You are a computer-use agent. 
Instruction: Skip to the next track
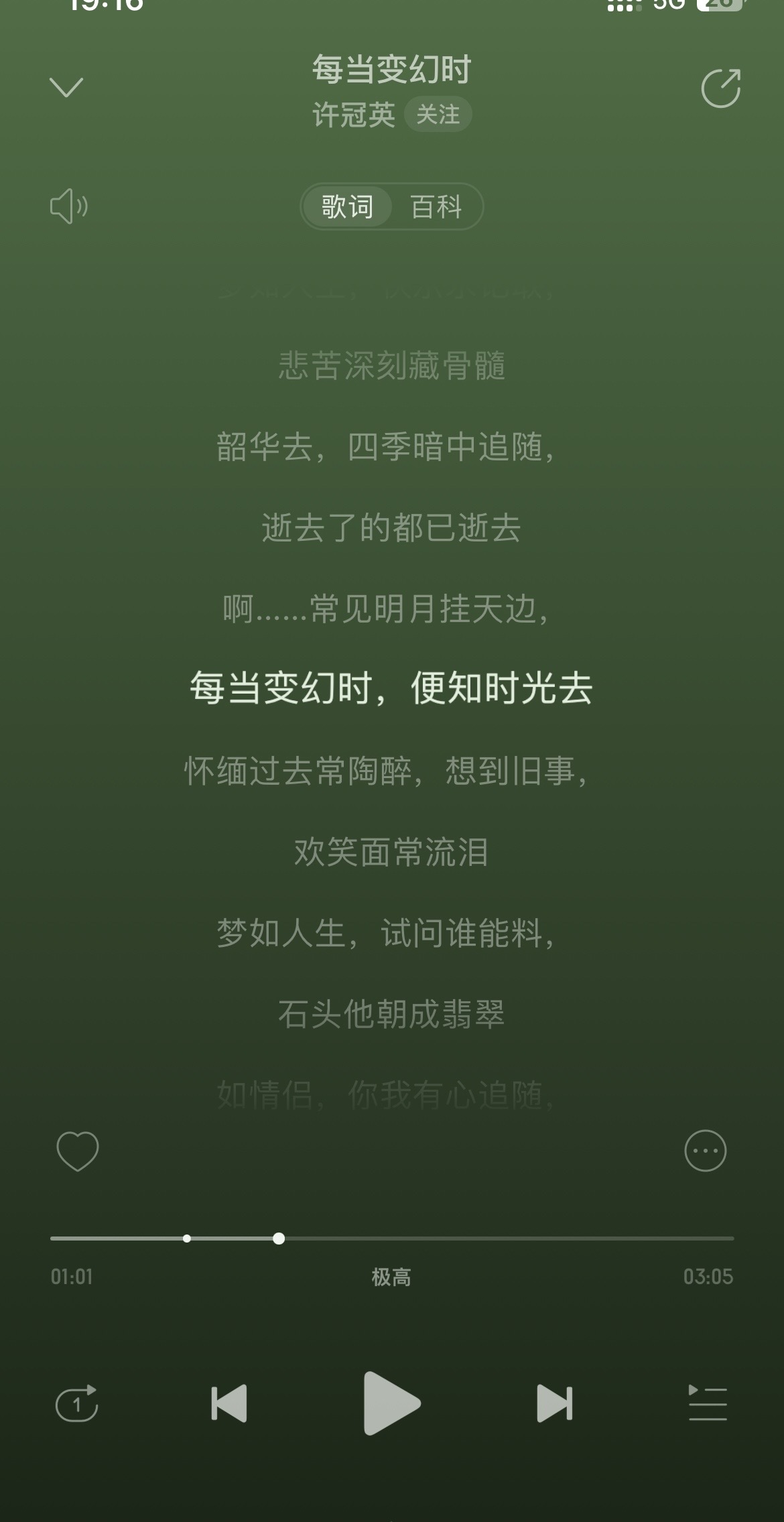point(554,1403)
